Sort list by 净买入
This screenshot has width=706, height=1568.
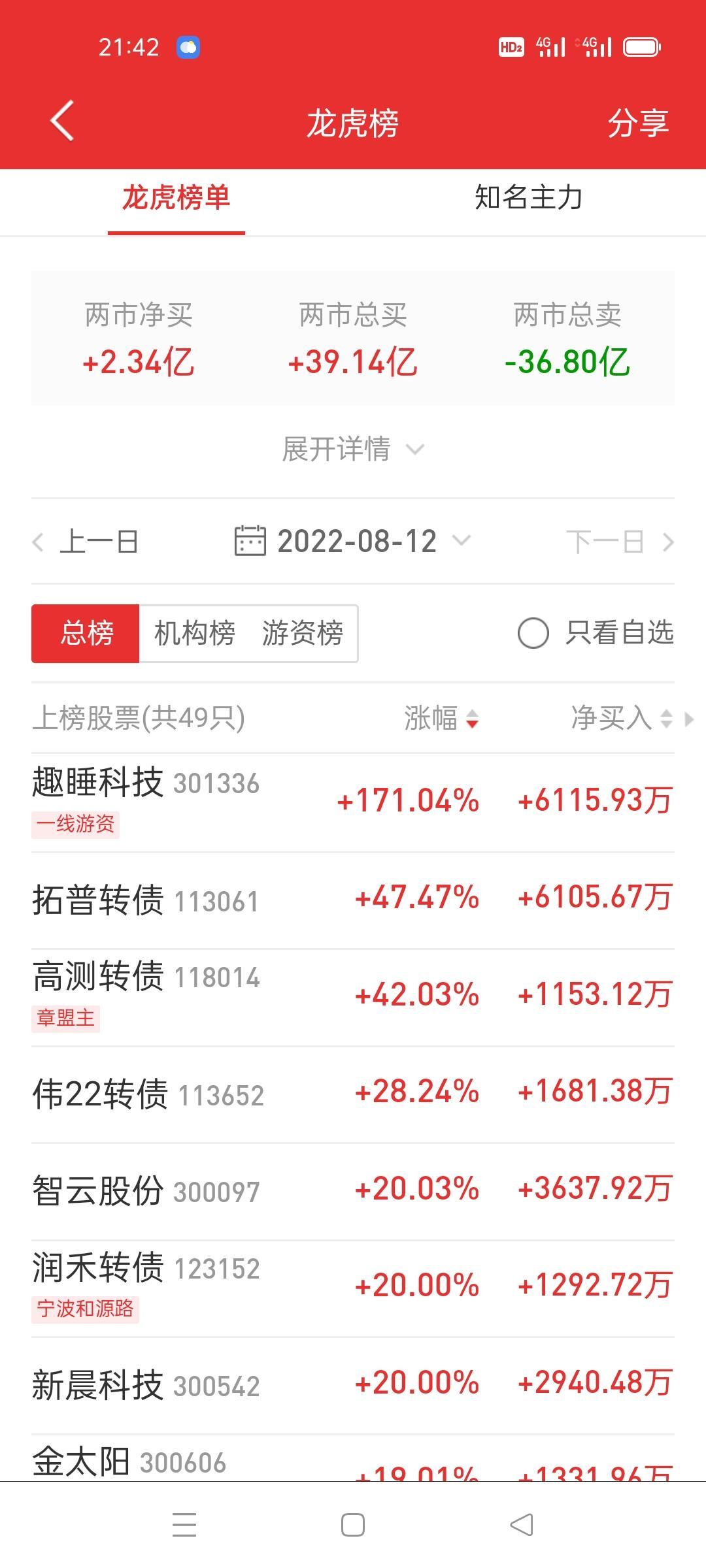[622, 719]
